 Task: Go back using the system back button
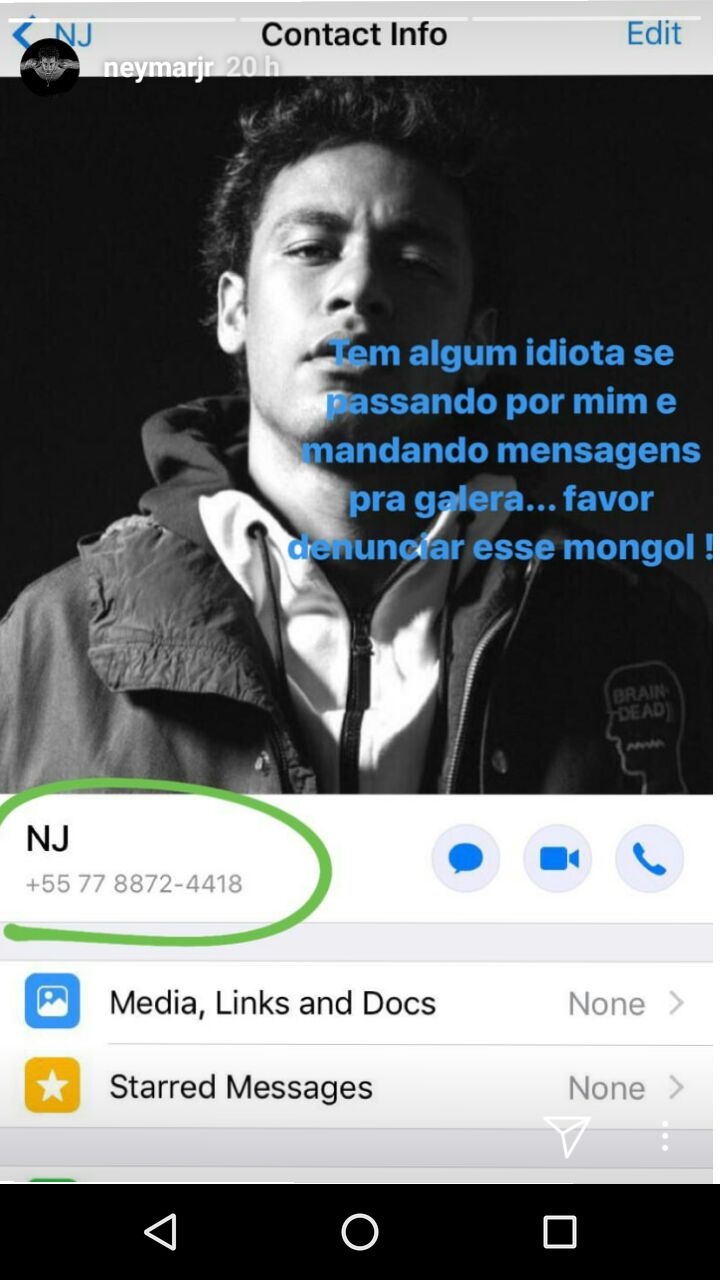pyautogui.click(x=161, y=1232)
